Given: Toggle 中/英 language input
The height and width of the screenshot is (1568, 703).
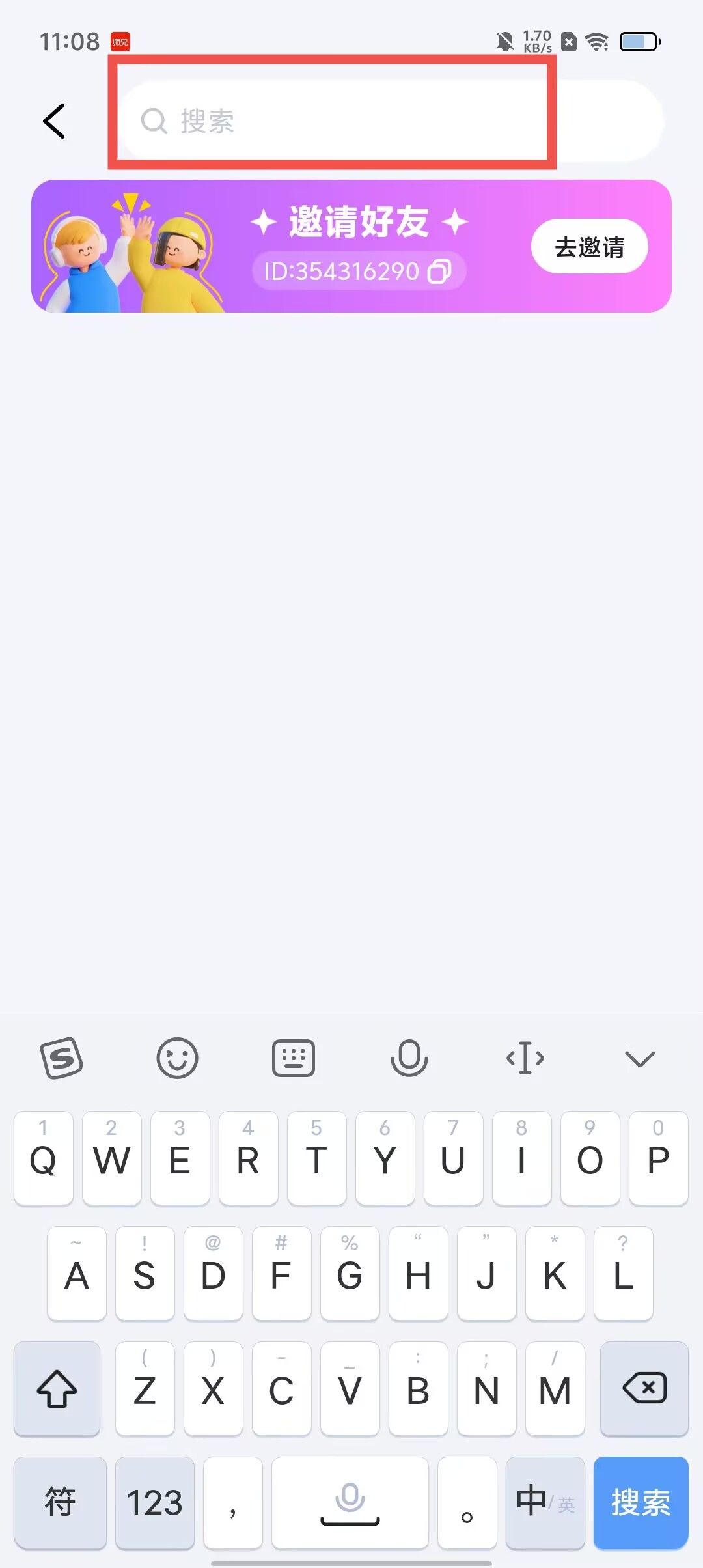Looking at the screenshot, I should click(x=545, y=1502).
